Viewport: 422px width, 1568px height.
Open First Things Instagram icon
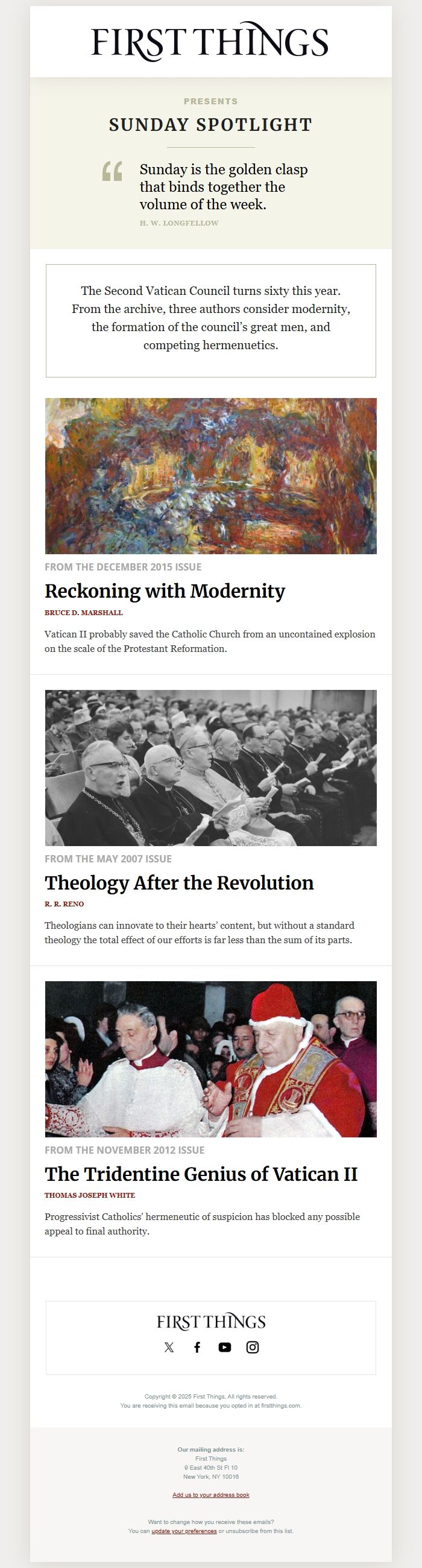click(253, 1347)
